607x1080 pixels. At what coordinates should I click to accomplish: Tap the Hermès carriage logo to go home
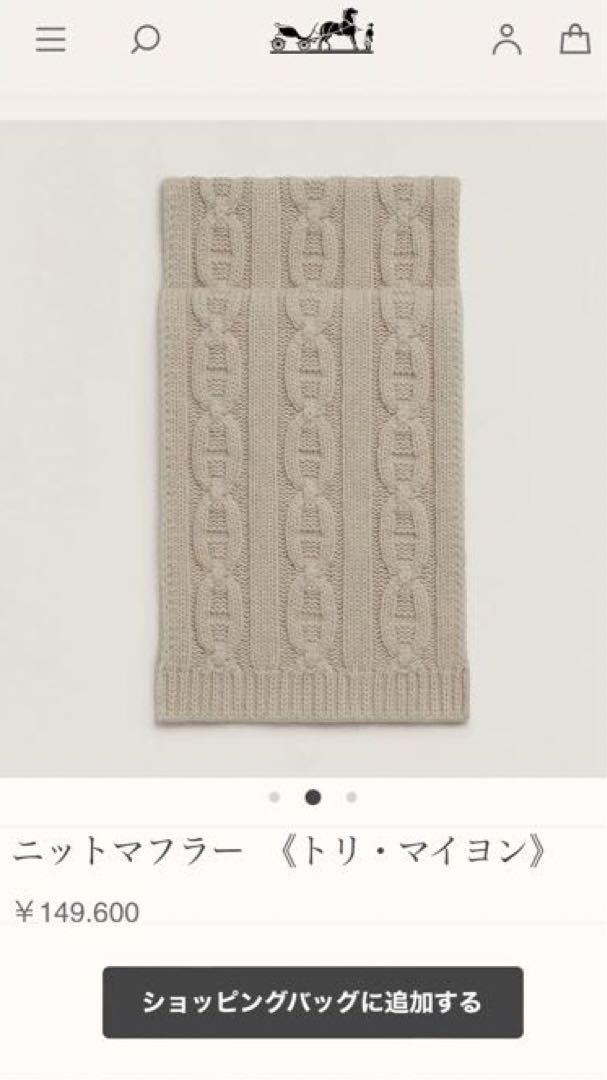322,30
